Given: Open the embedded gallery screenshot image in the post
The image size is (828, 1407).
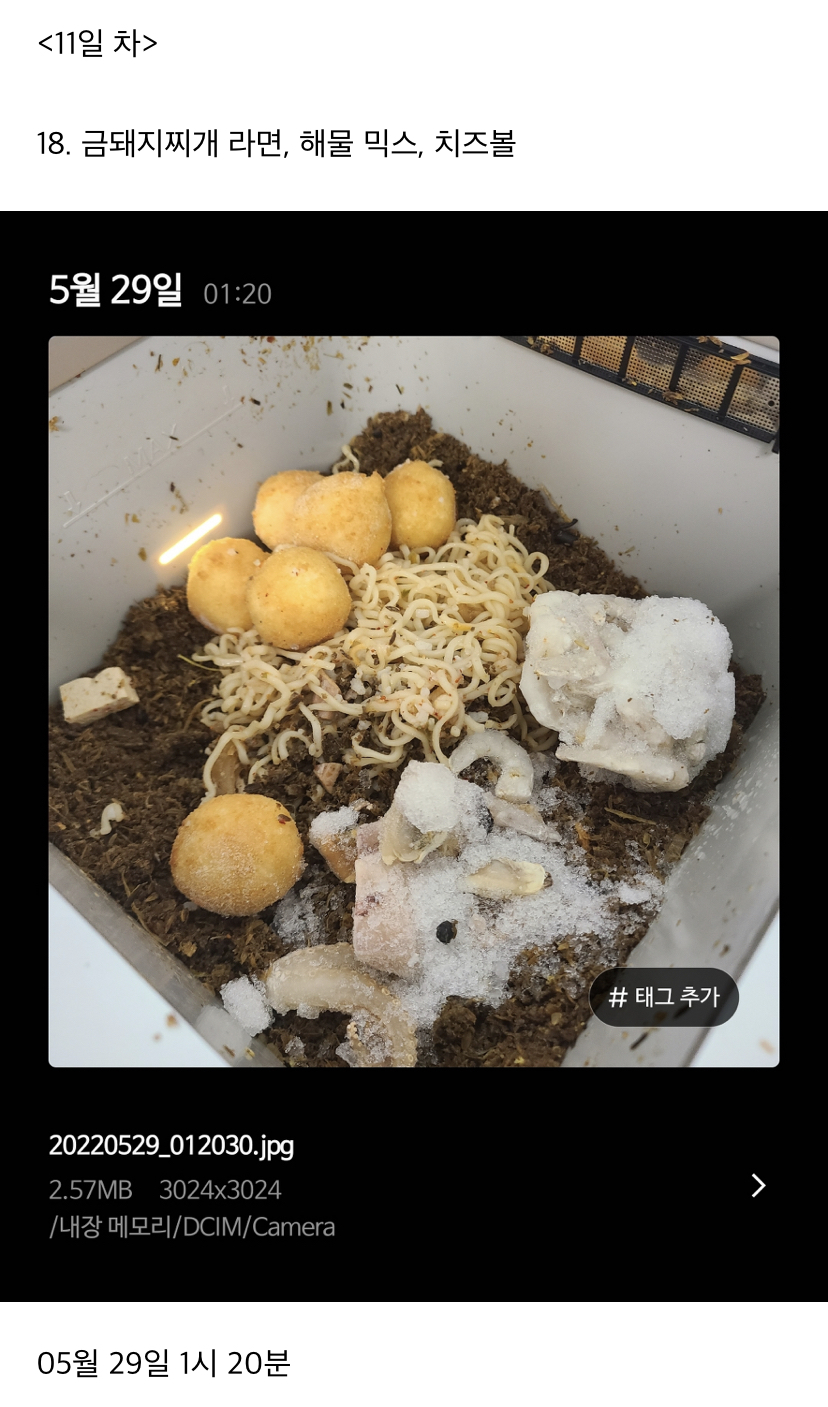Looking at the screenshot, I should 414,756.
